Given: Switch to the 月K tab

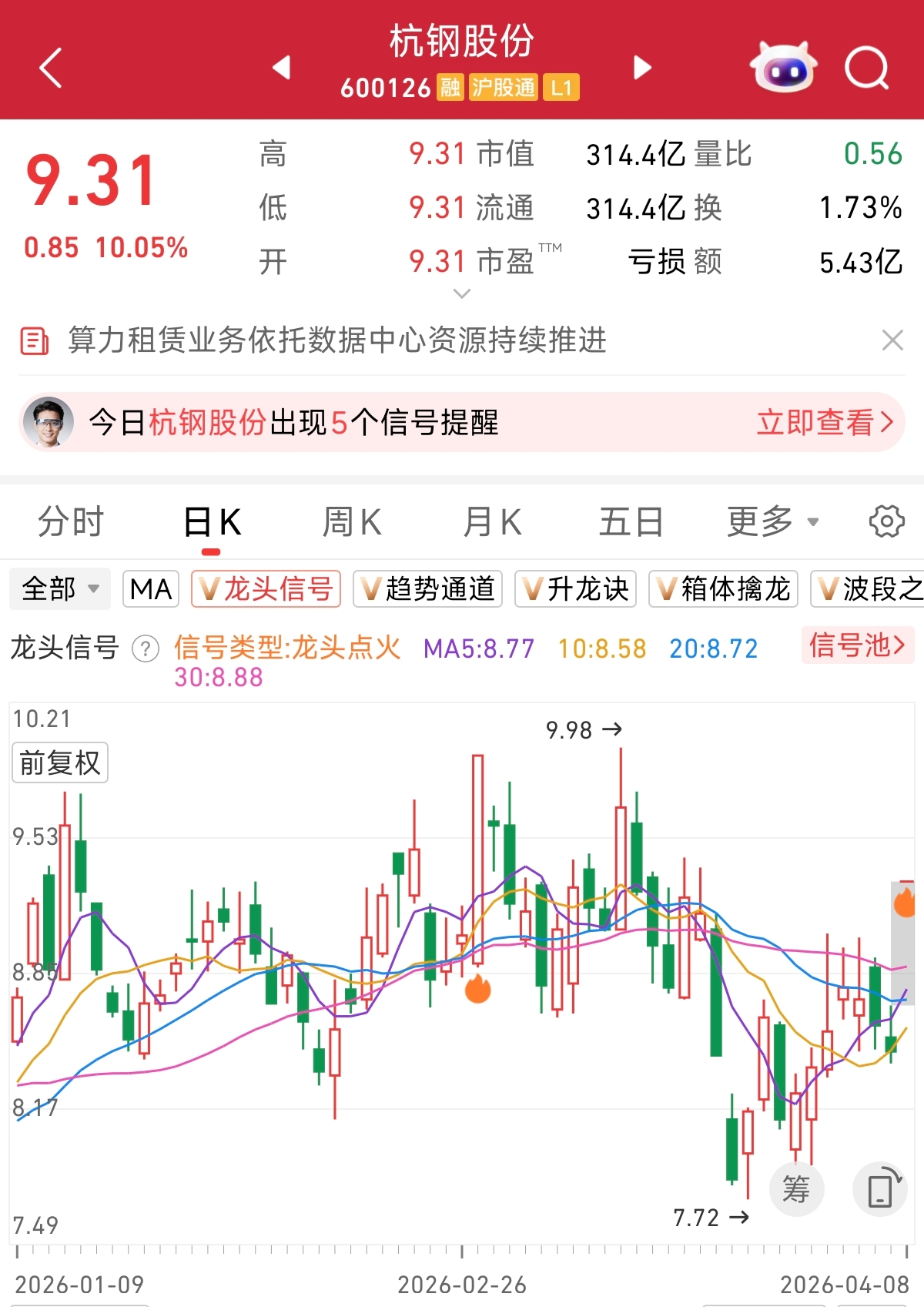Looking at the screenshot, I should [x=492, y=522].
